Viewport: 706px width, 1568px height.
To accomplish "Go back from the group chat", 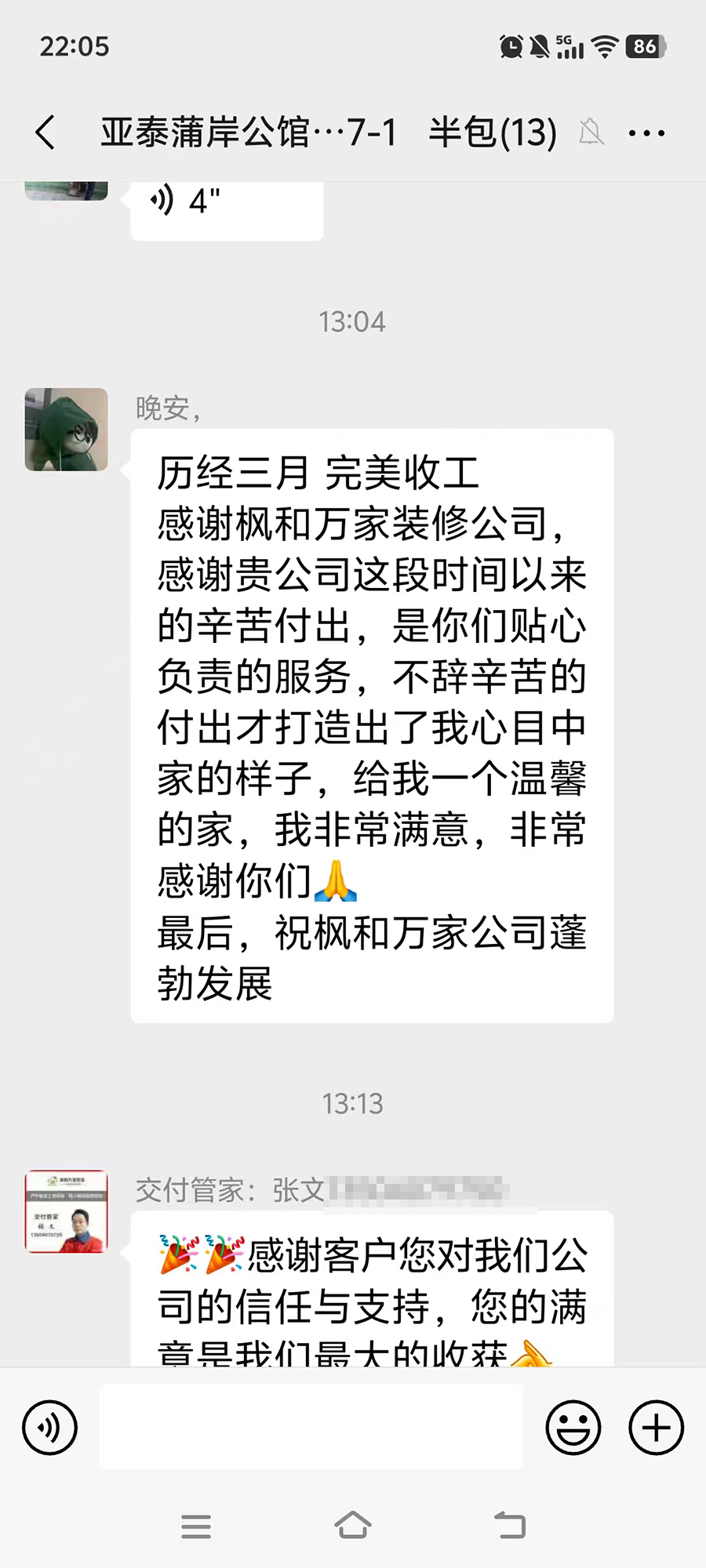I will (x=45, y=132).
